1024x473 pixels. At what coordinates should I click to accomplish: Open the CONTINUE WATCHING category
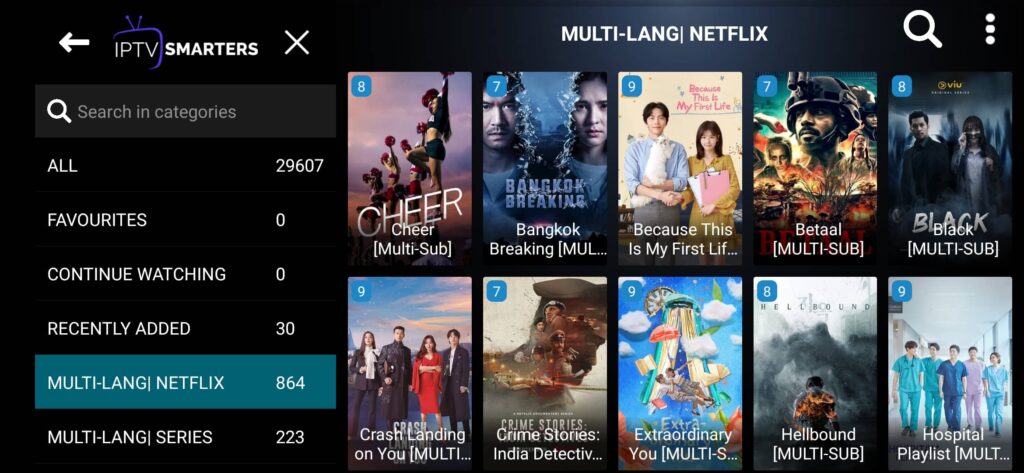coord(185,274)
